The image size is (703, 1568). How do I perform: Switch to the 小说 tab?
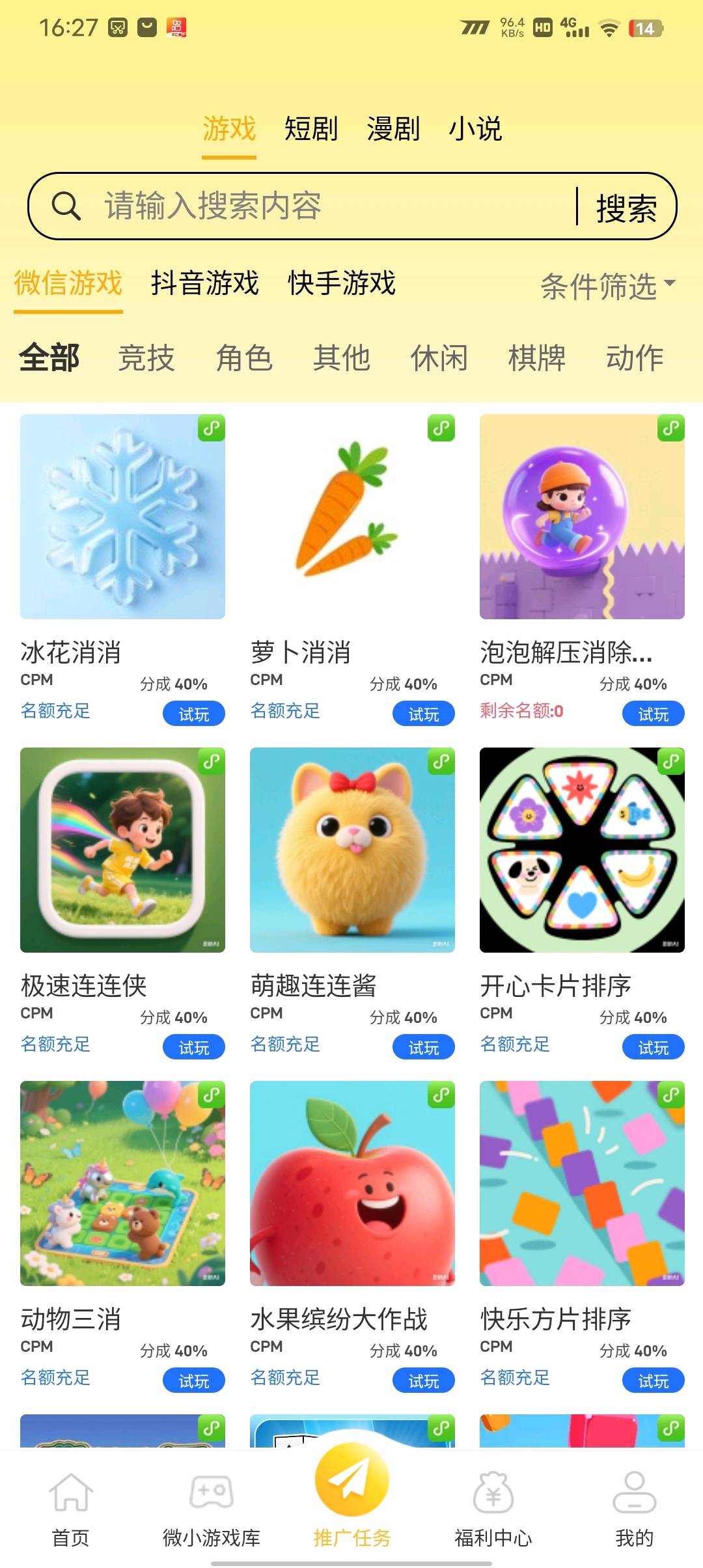coord(477,130)
